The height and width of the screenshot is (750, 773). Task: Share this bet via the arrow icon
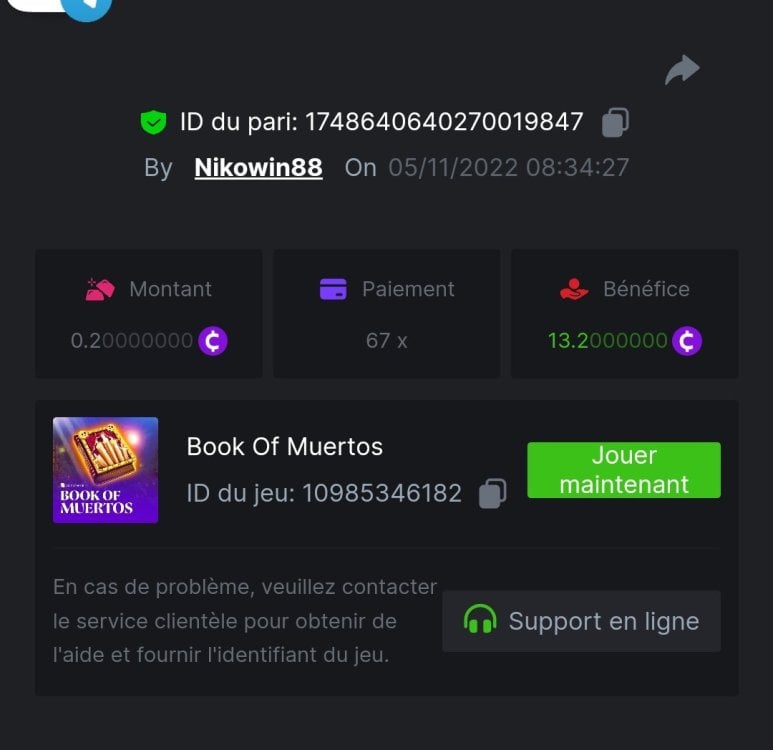pyautogui.click(x=682, y=70)
